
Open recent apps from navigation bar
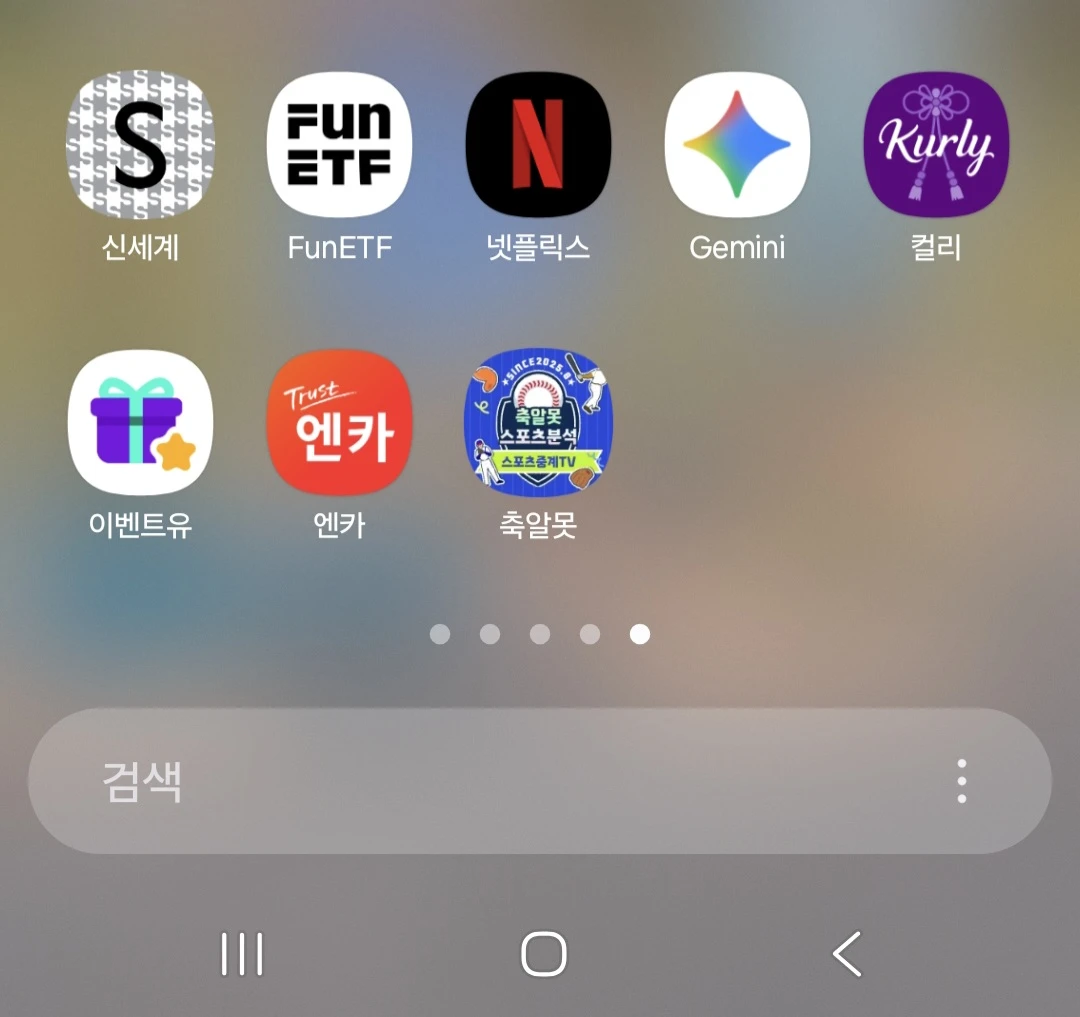click(242, 954)
